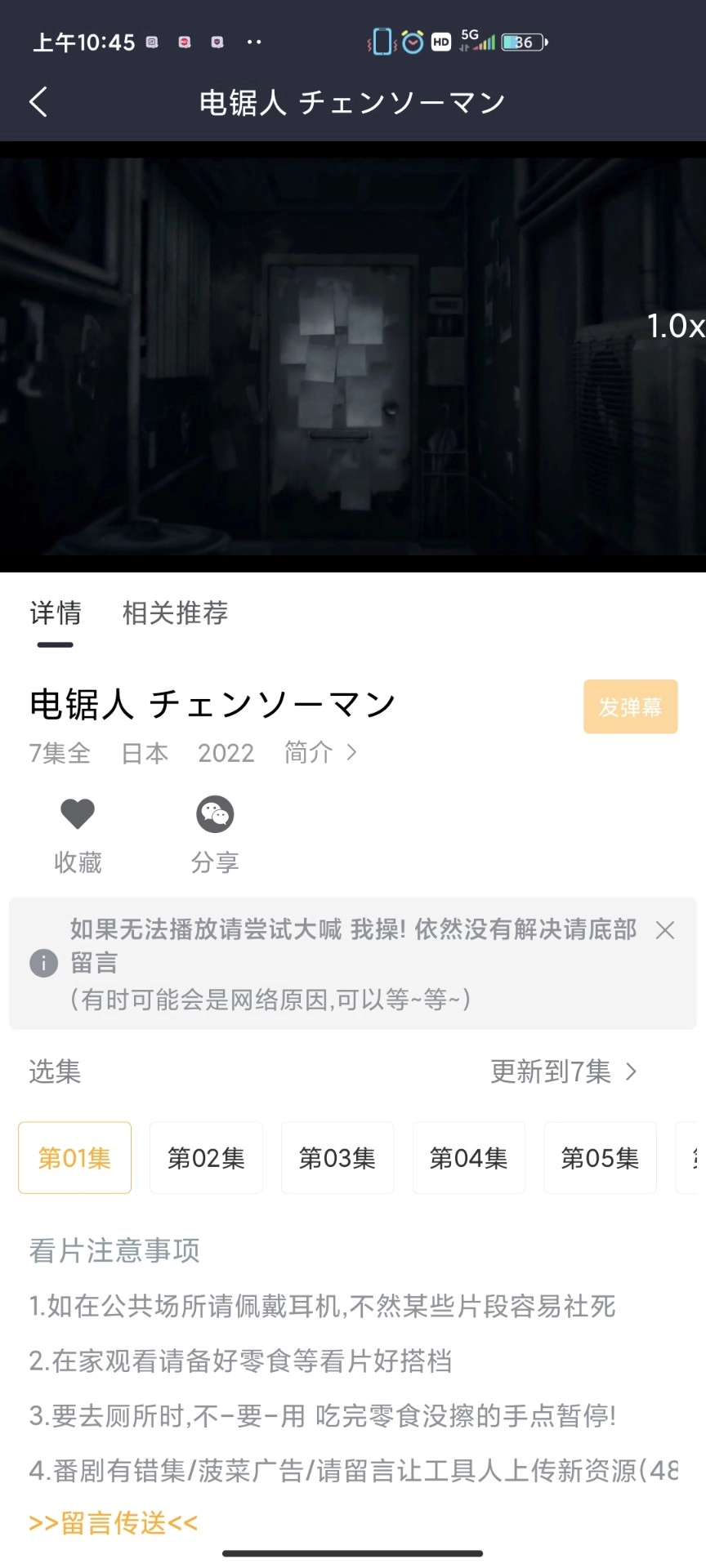This screenshot has width=706, height=1568.
Task: Open the comments via >>留言传送<<
Action: (x=114, y=1522)
